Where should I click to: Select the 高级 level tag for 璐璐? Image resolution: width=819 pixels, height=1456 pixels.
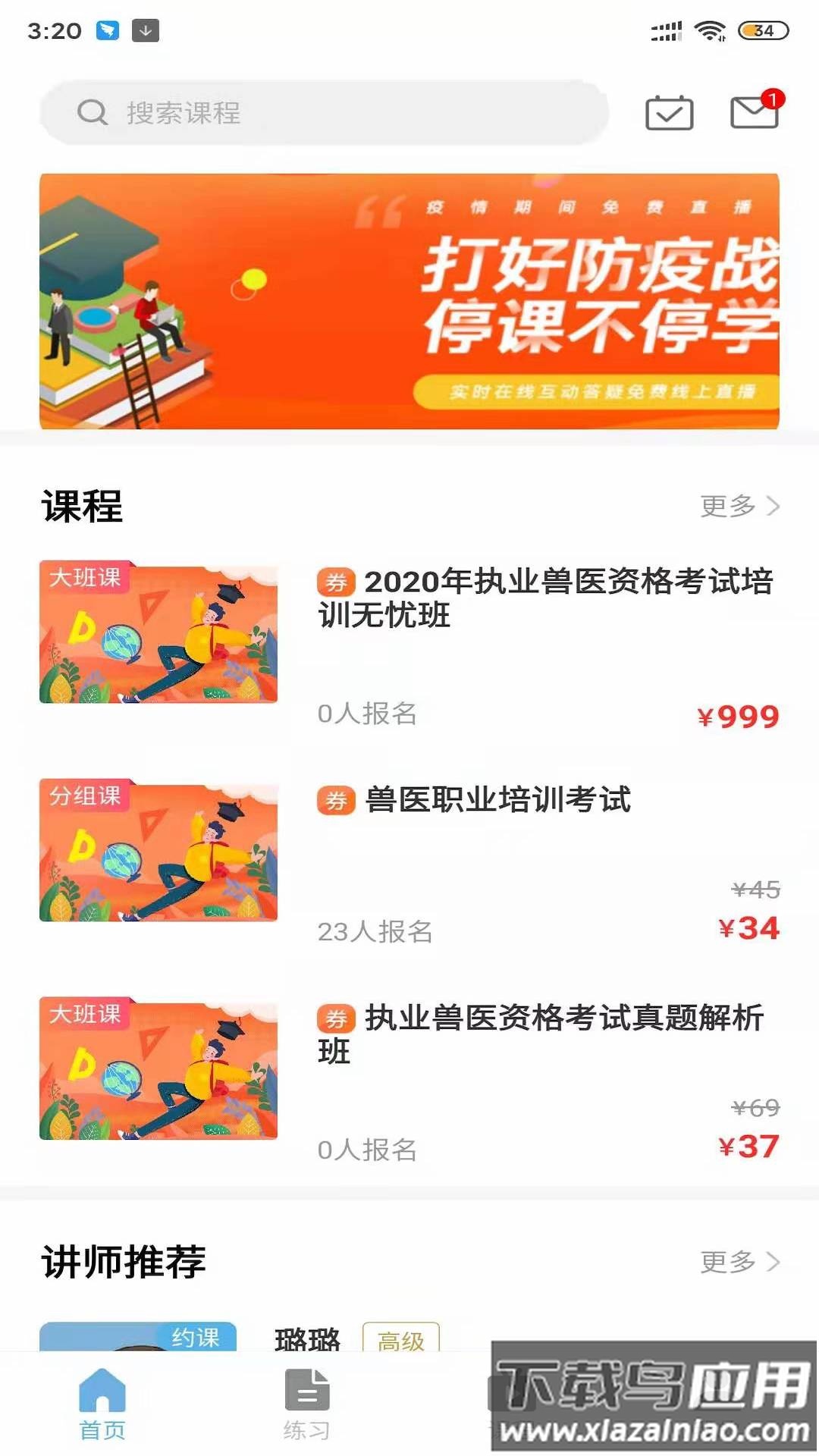click(x=400, y=1341)
